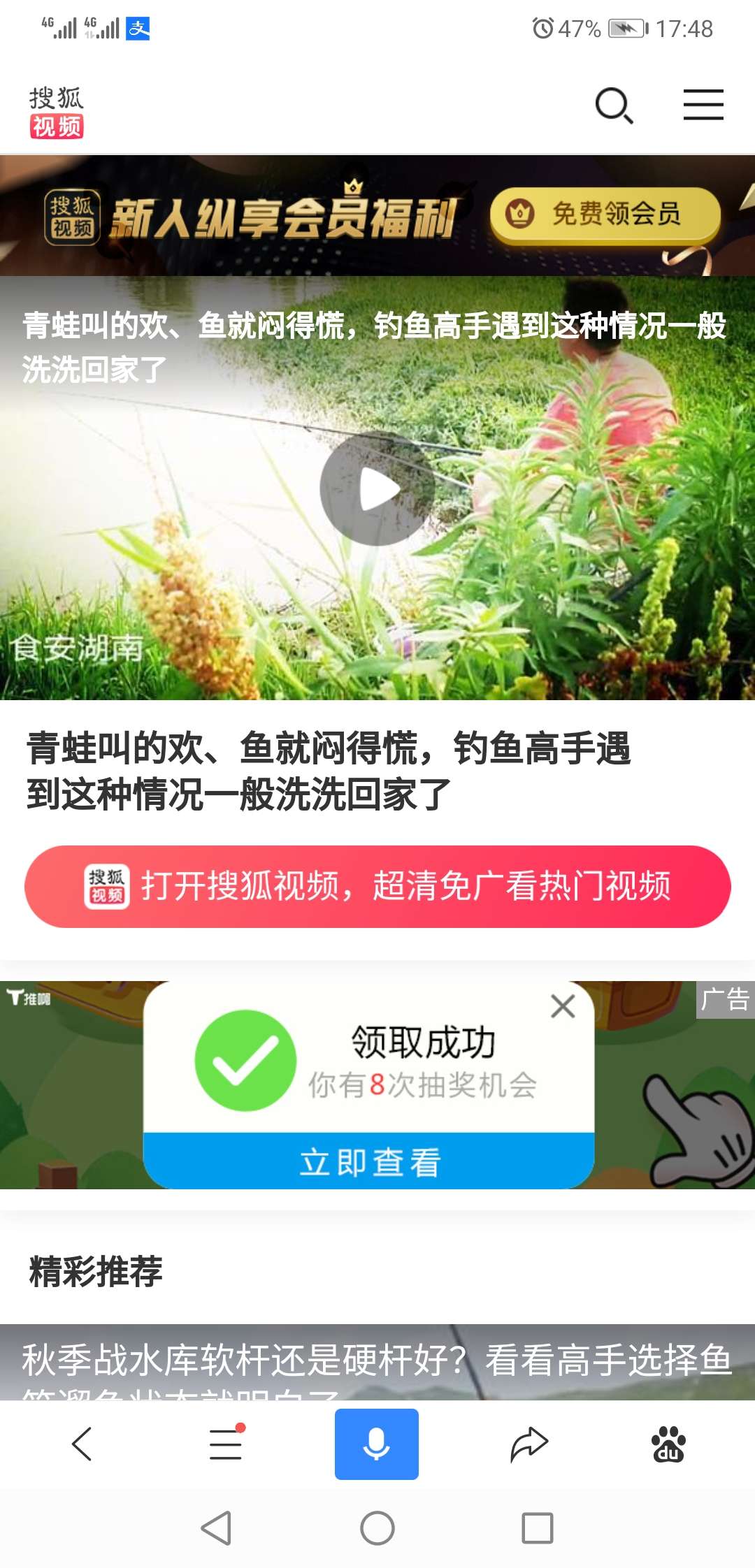Share this page
755x1568 pixels.
click(x=529, y=1444)
